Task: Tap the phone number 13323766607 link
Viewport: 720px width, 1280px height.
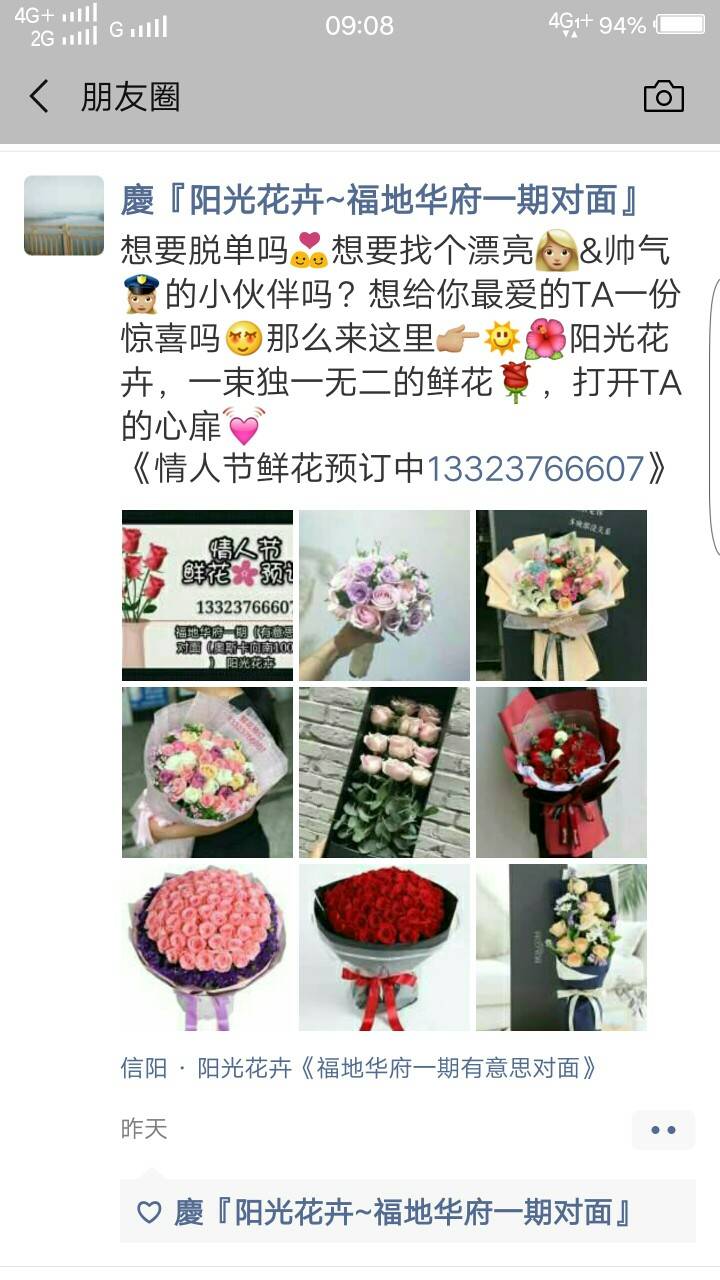Action: [535, 468]
